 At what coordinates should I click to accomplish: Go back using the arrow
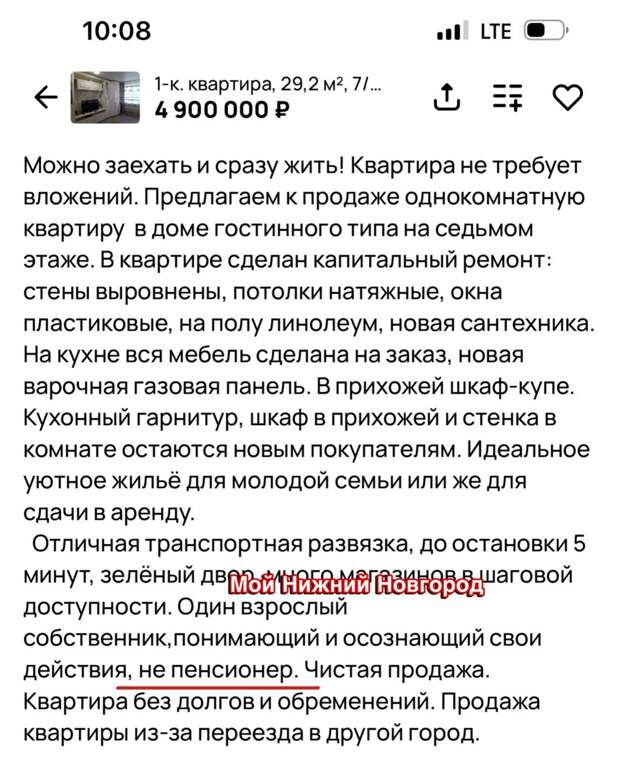point(45,97)
